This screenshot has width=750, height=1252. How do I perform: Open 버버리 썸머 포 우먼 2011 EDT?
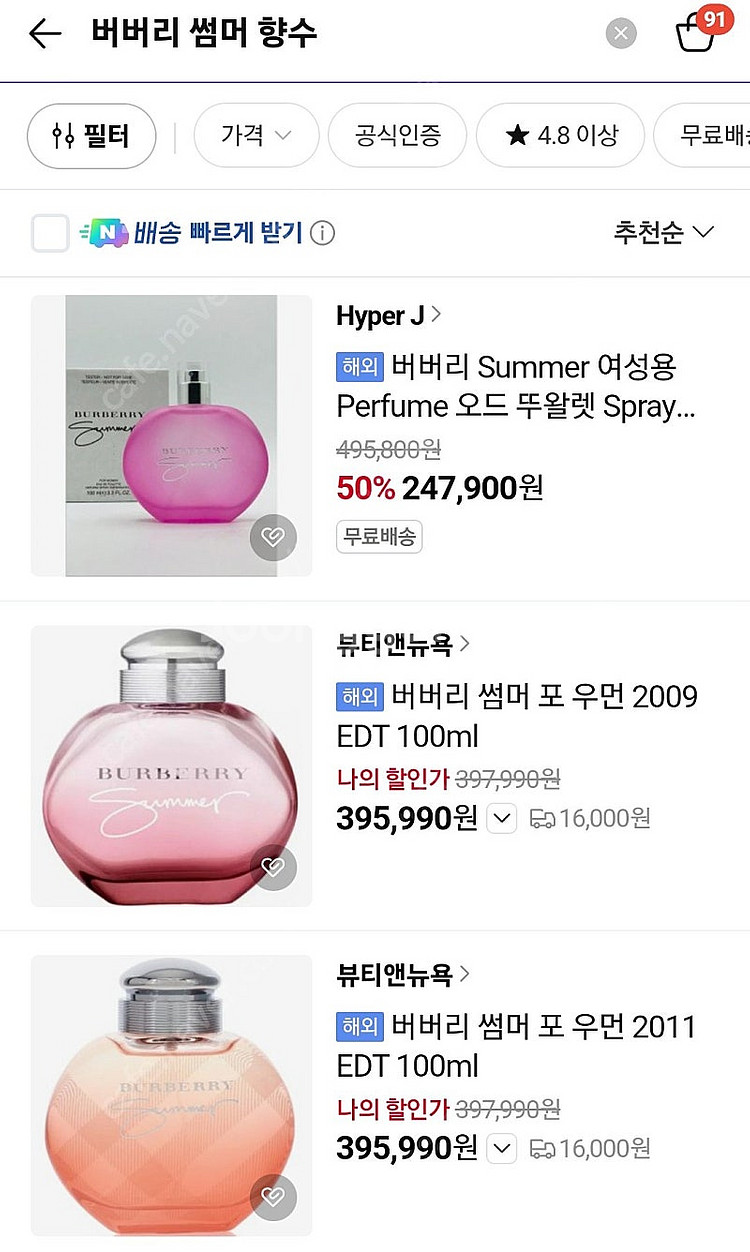coord(515,1046)
